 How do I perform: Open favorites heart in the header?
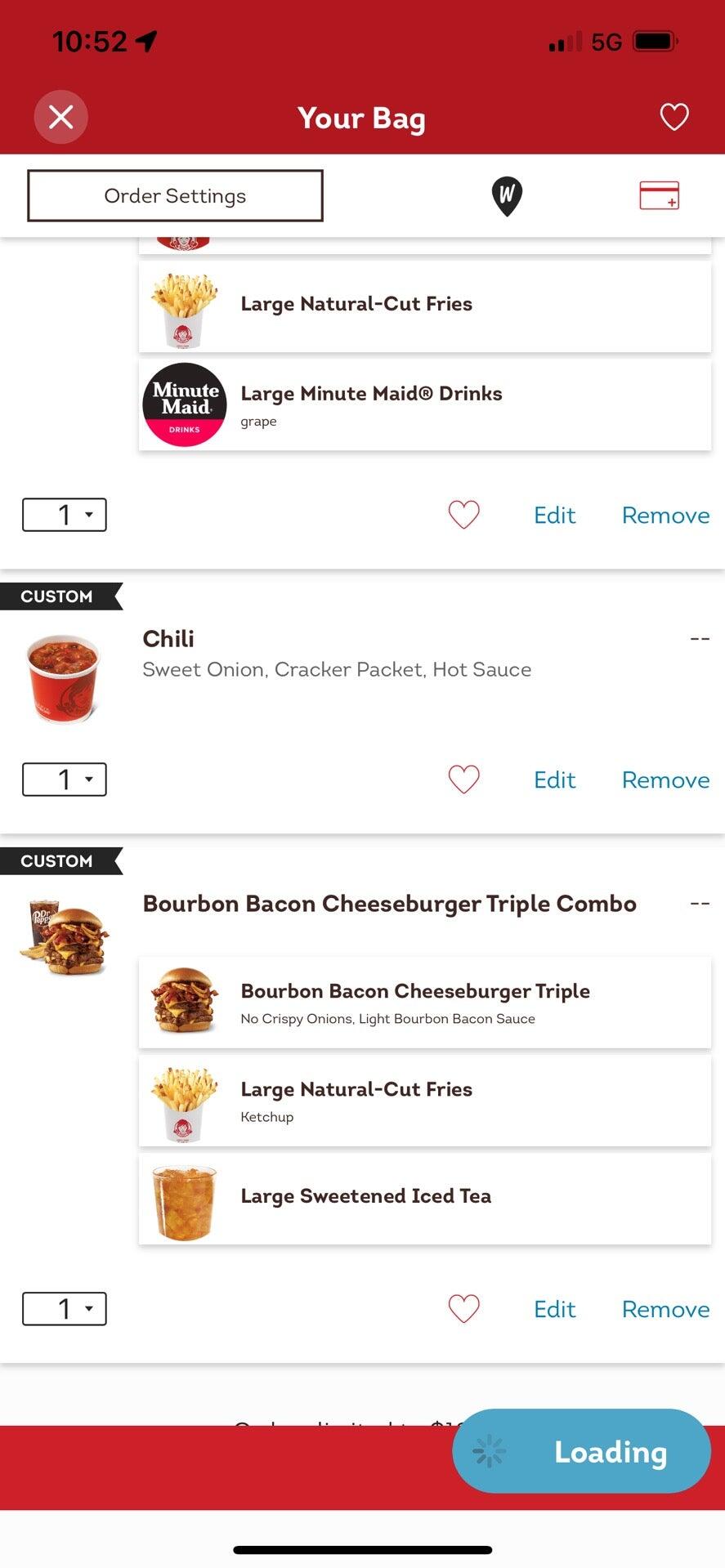click(674, 117)
